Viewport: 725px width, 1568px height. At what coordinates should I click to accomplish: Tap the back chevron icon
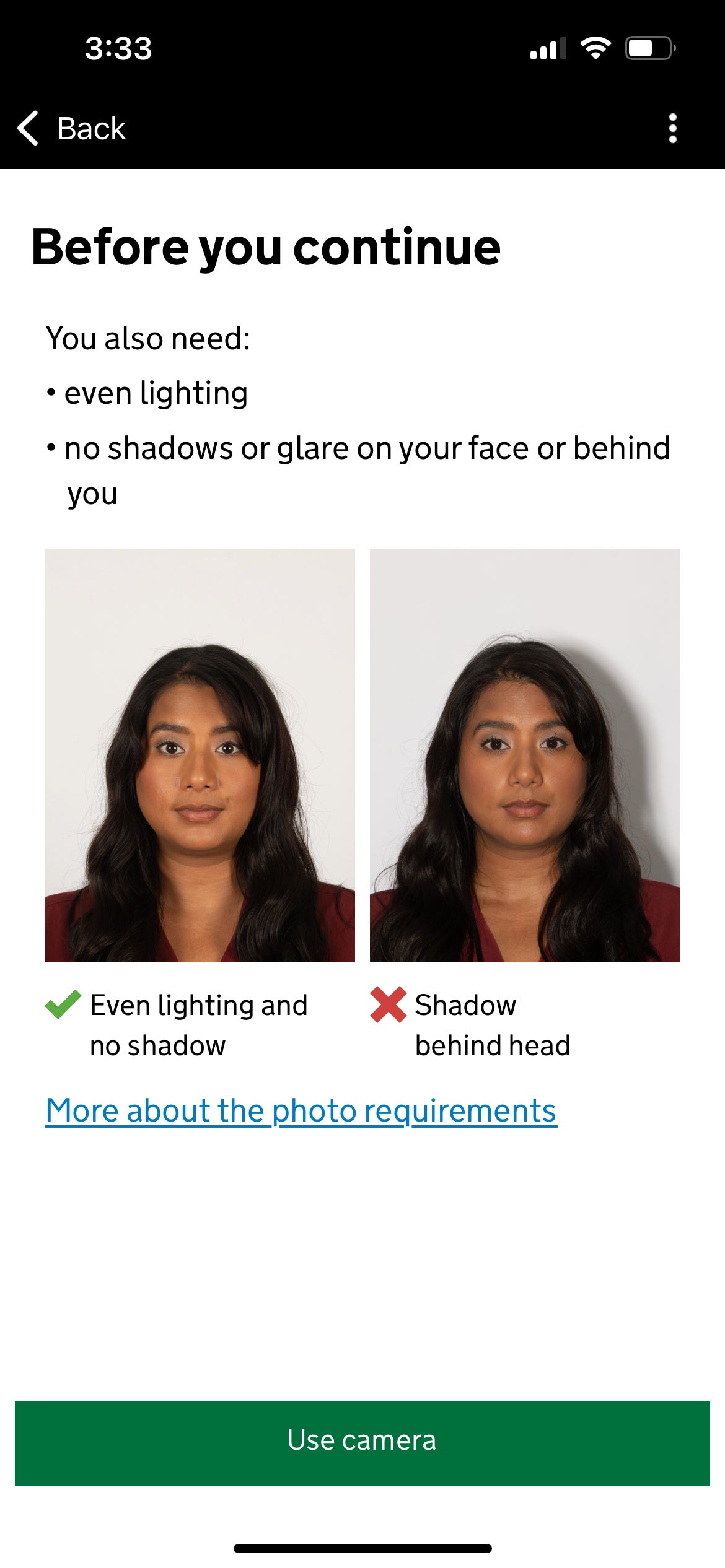(27, 129)
